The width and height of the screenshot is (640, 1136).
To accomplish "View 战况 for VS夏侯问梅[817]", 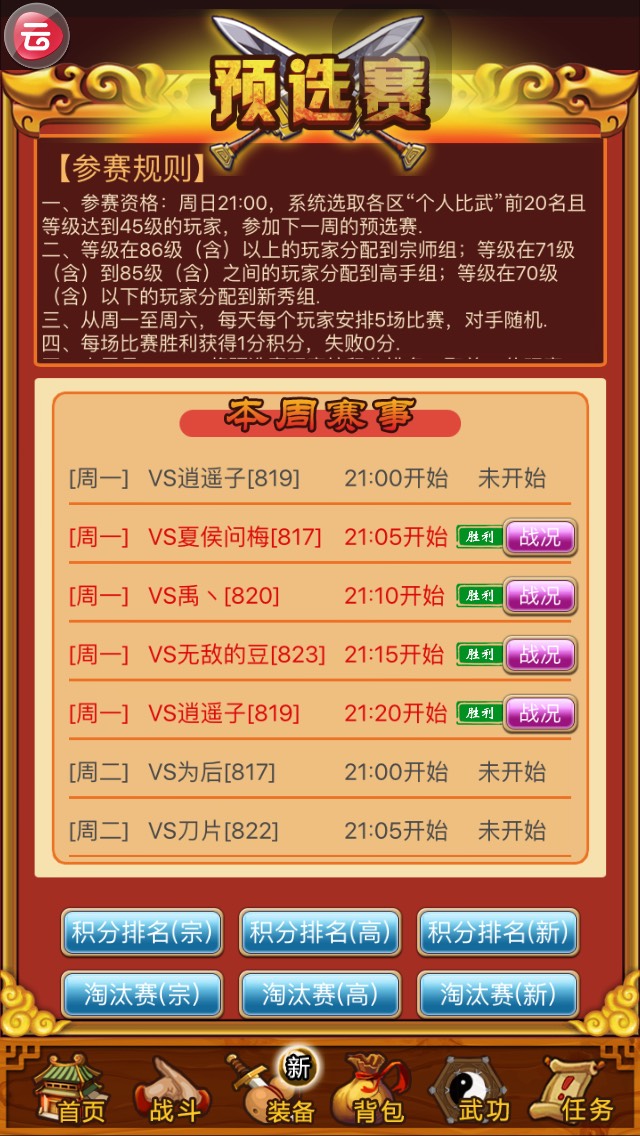I will tap(540, 538).
